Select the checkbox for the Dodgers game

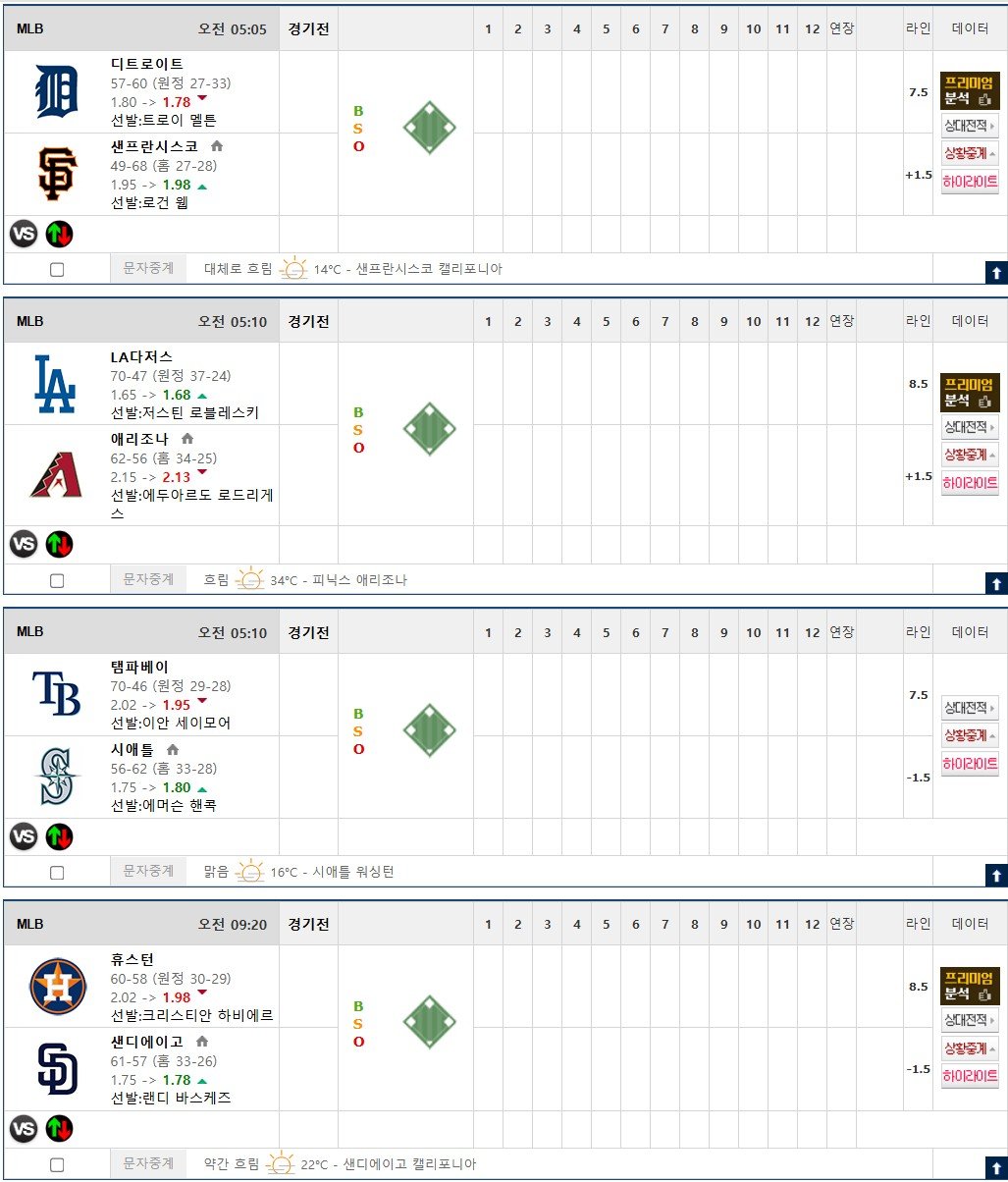[x=57, y=580]
